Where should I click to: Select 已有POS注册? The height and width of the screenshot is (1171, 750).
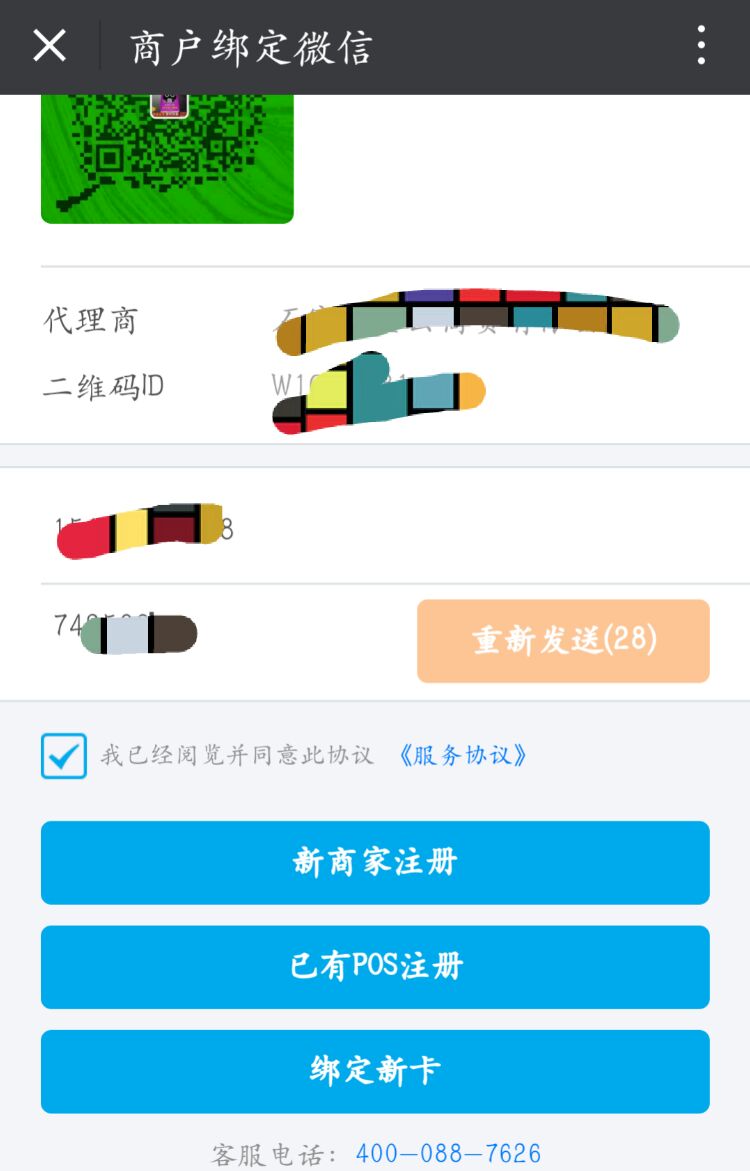click(375, 967)
